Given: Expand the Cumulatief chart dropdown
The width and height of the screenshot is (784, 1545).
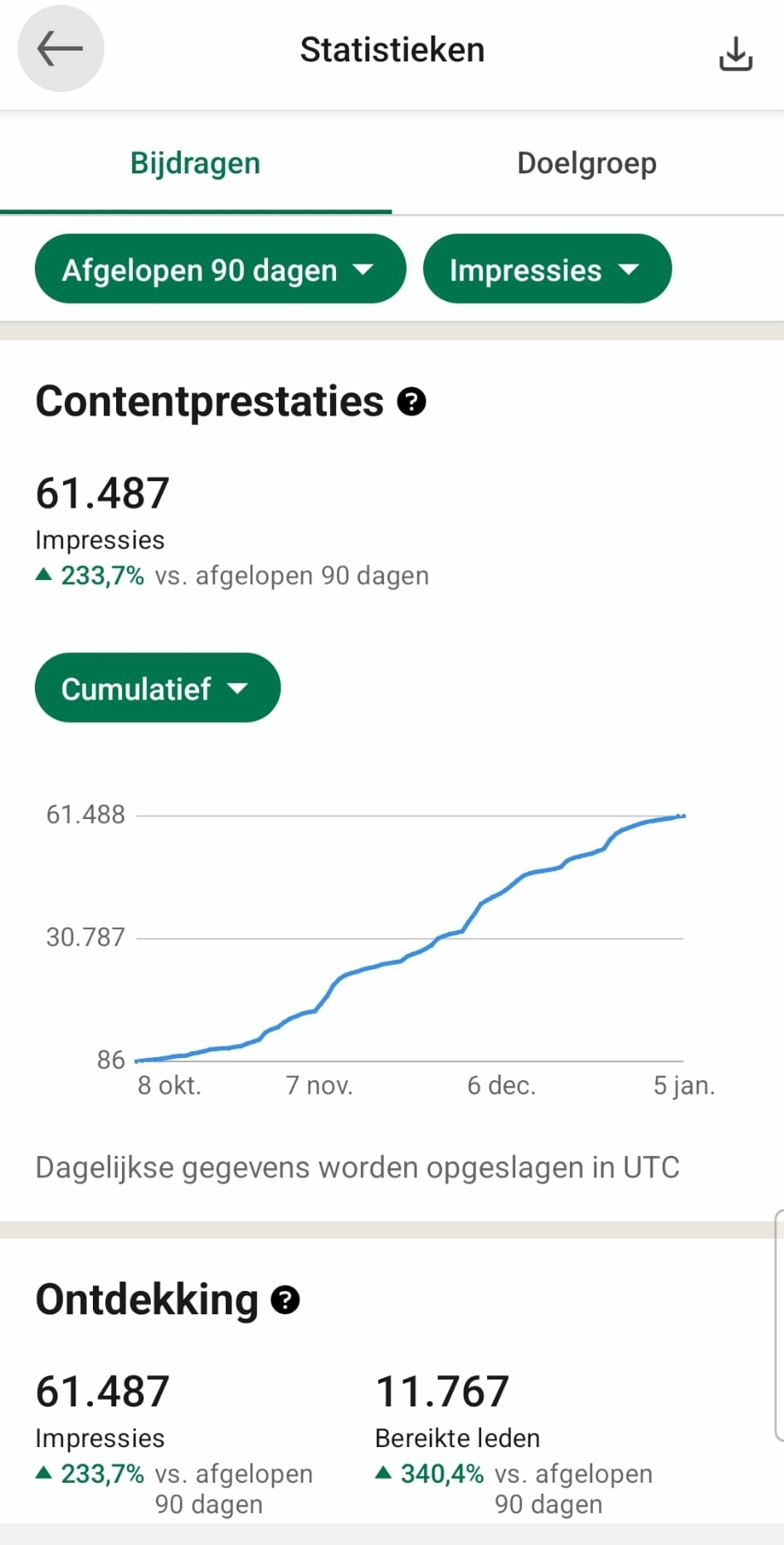Looking at the screenshot, I should [x=158, y=688].
